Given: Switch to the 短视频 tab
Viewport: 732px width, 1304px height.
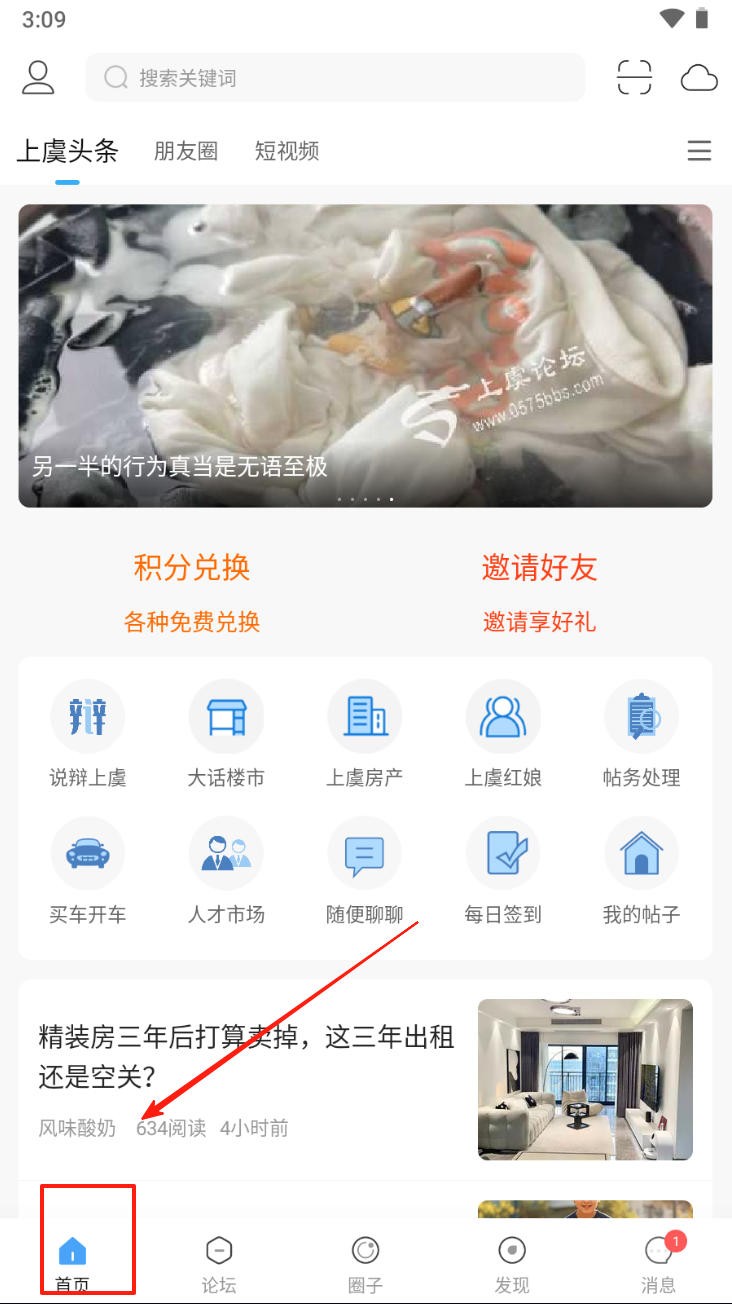Looking at the screenshot, I should coord(287,151).
